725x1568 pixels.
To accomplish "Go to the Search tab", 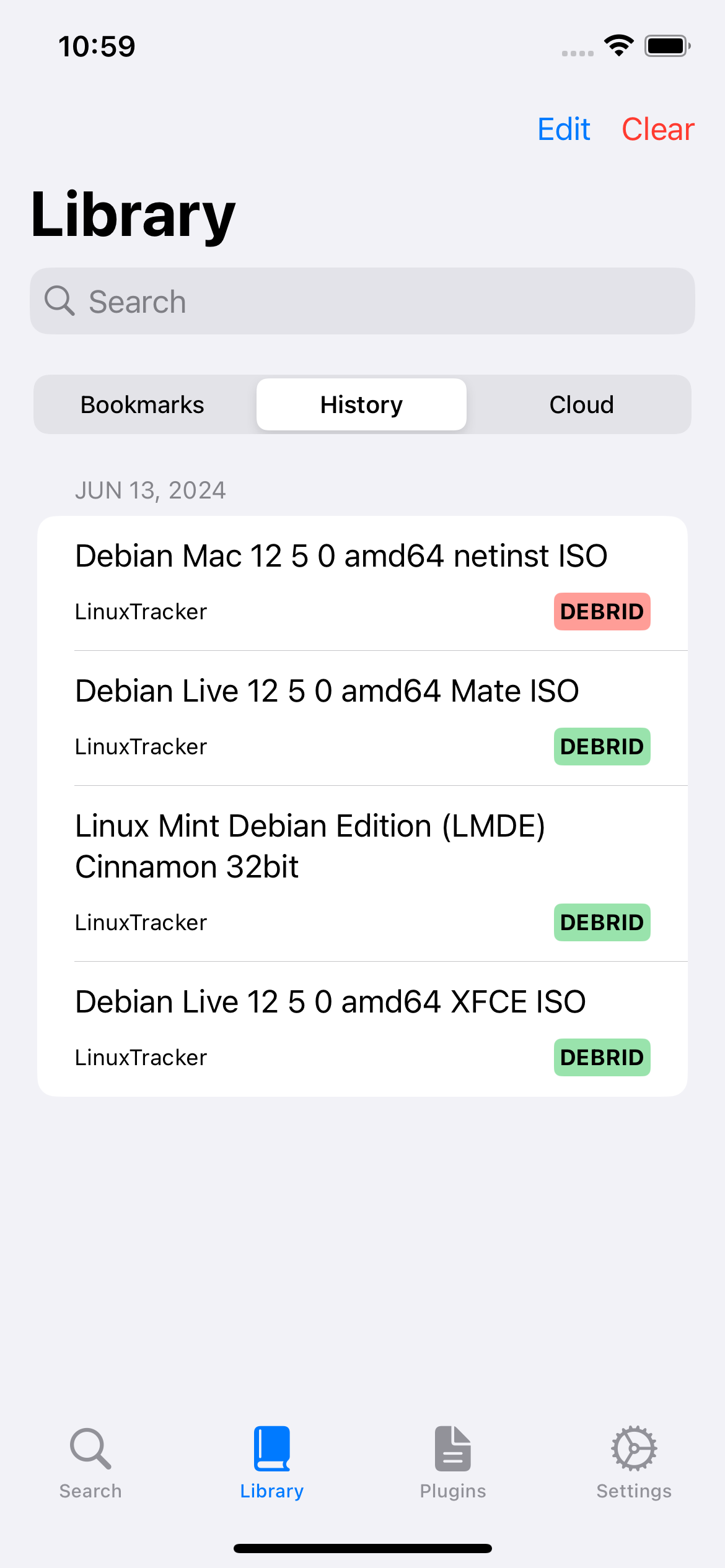I will click(90, 1463).
